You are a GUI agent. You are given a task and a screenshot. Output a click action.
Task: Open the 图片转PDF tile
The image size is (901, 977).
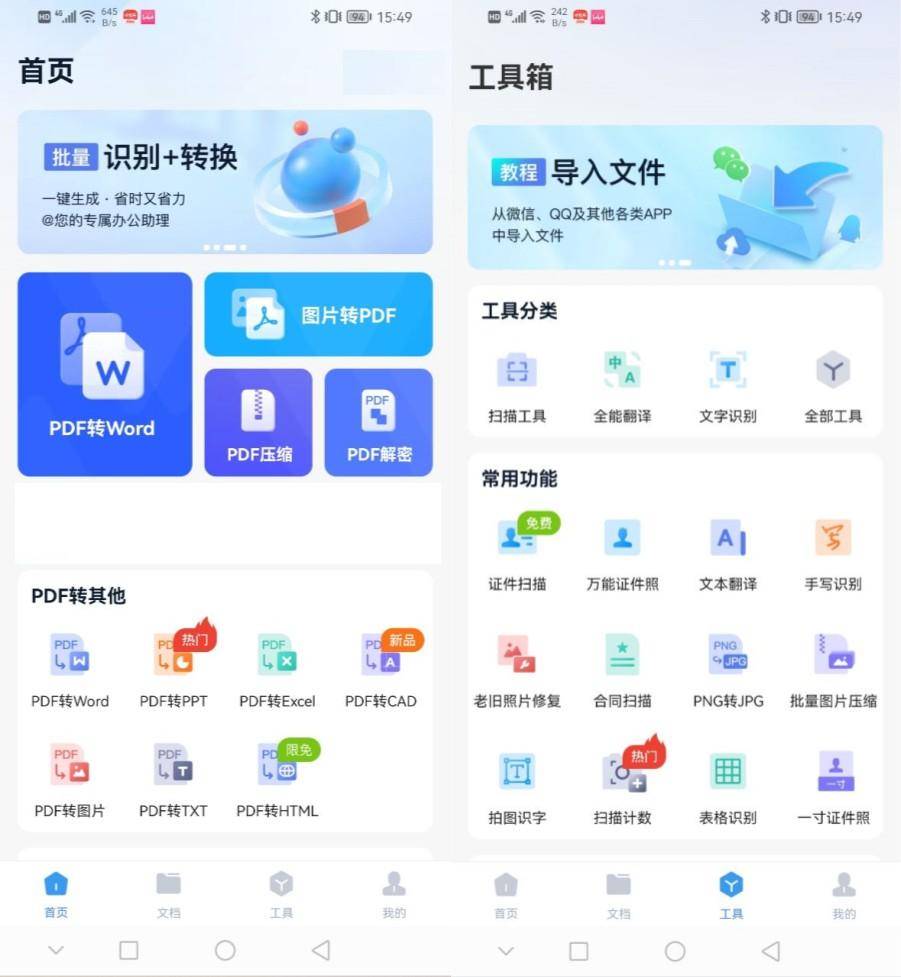click(x=318, y=314)
